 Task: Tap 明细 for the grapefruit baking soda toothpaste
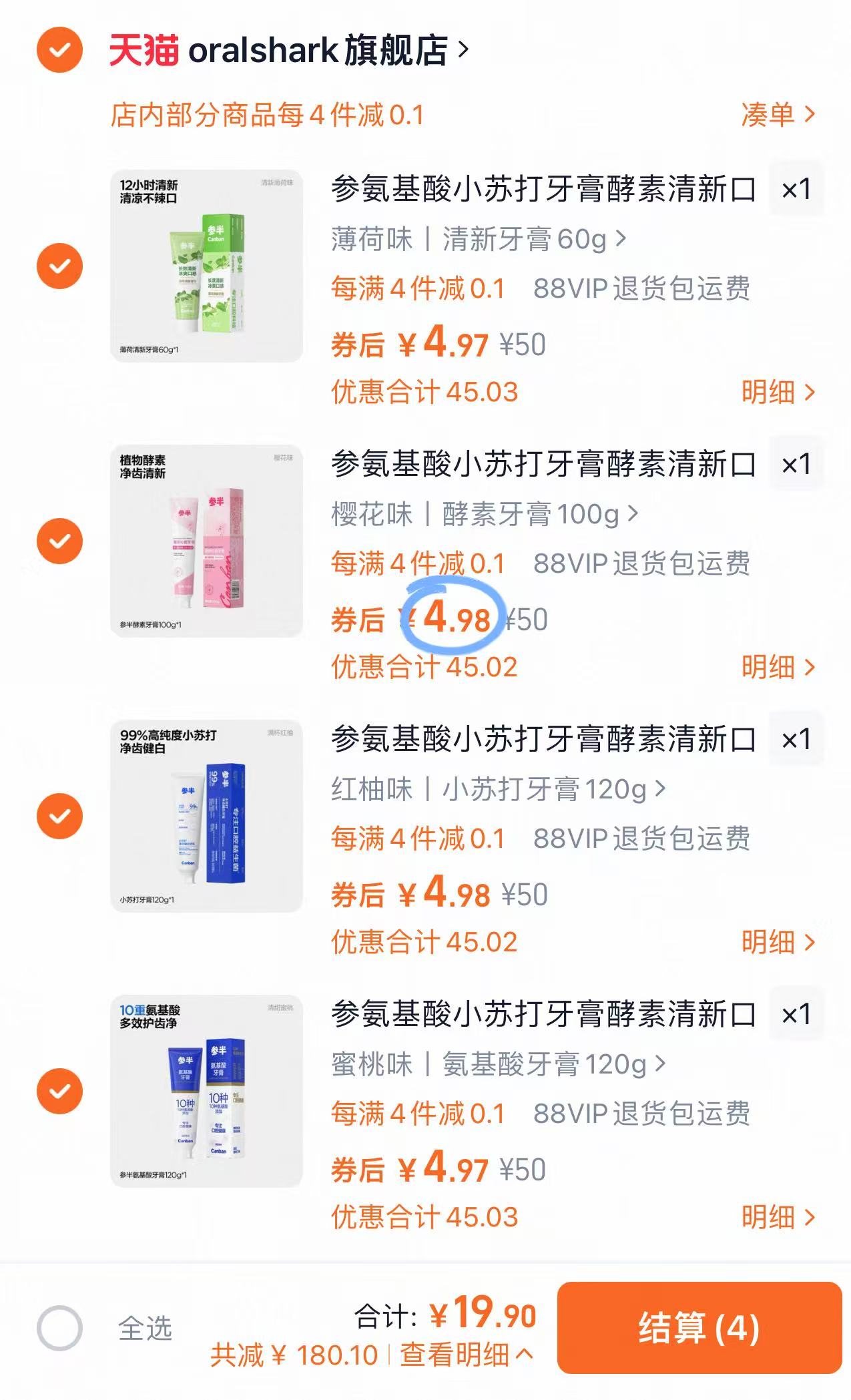[x=776, y=941]
